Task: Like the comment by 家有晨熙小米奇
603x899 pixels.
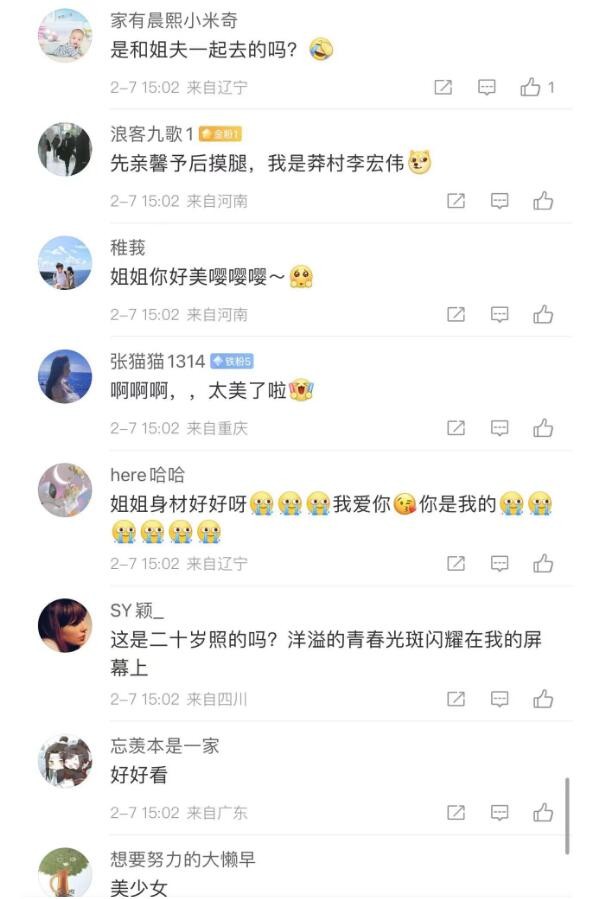Action: click(x=531, y=88)
